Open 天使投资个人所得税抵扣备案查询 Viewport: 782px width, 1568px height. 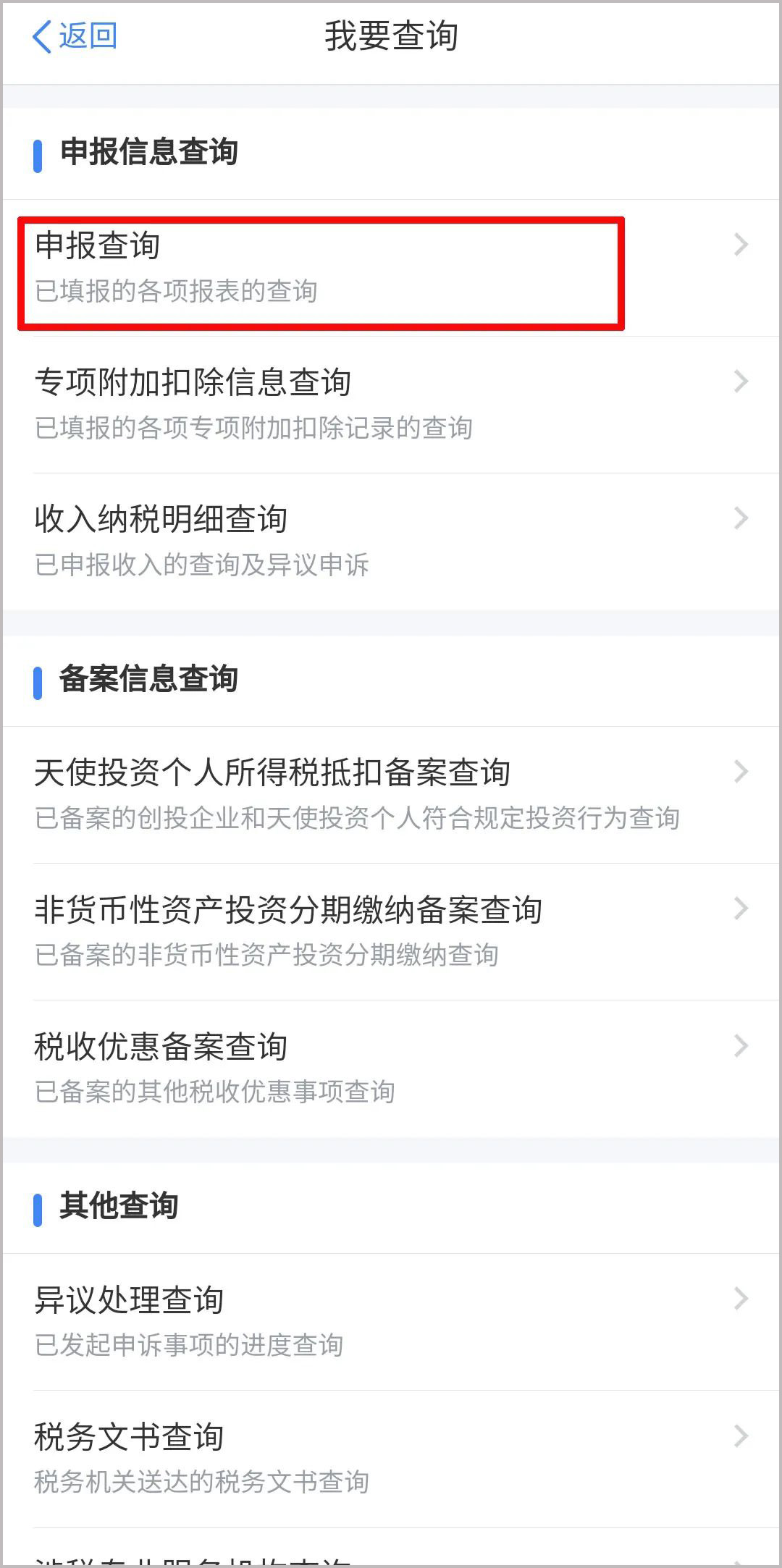pyautogui.click(x=391, y=794)
